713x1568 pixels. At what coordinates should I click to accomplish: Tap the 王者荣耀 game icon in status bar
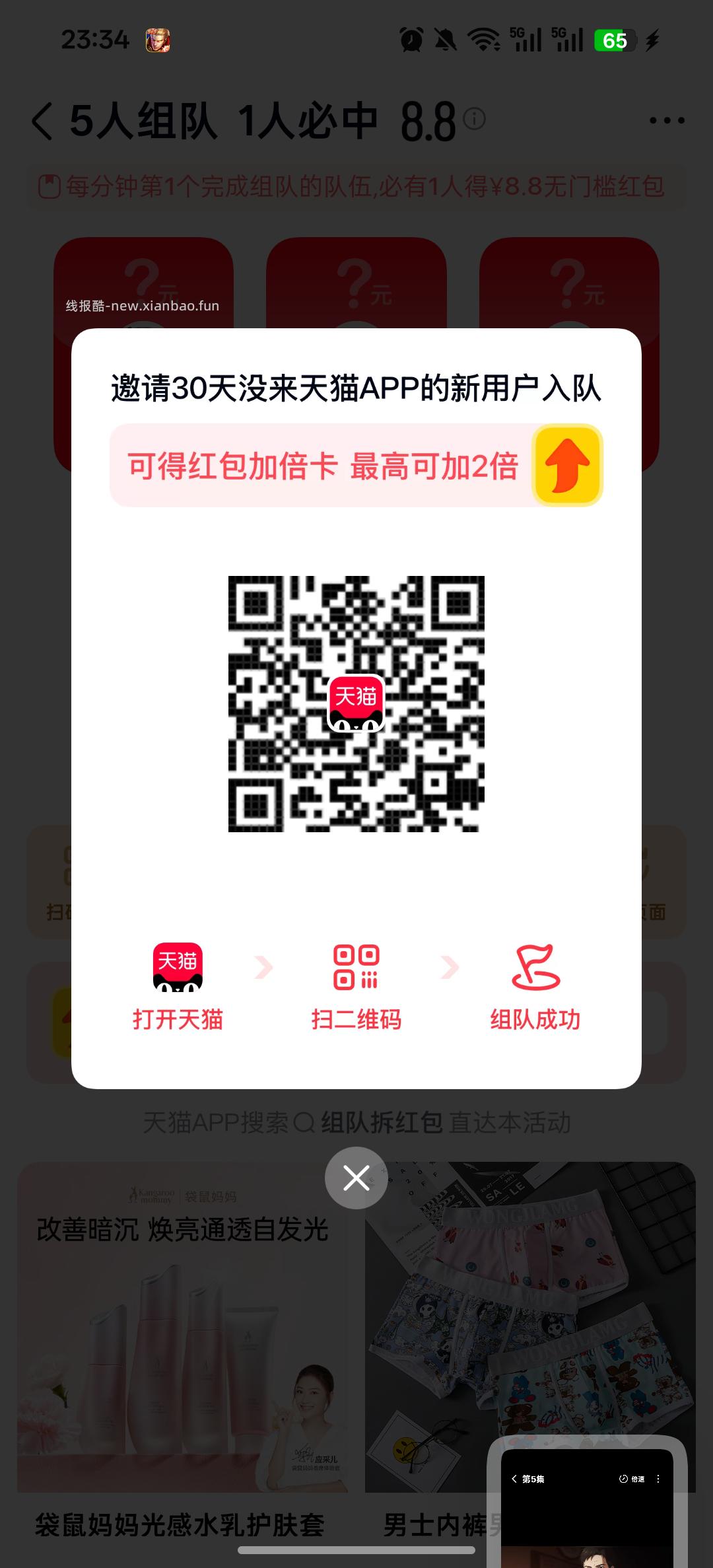click(x=158, y=41)
